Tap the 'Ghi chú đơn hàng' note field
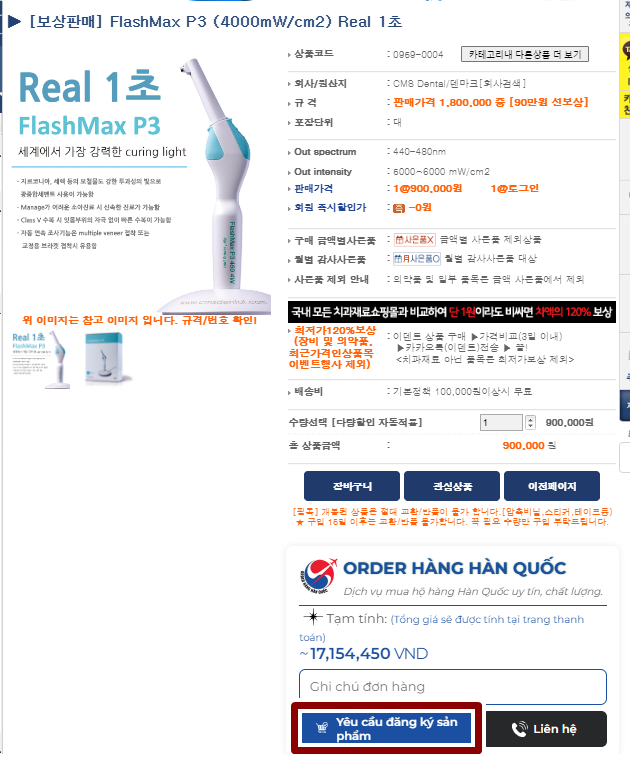The width and height of the screenshot is (630, 758). click(x=453, y=687)
